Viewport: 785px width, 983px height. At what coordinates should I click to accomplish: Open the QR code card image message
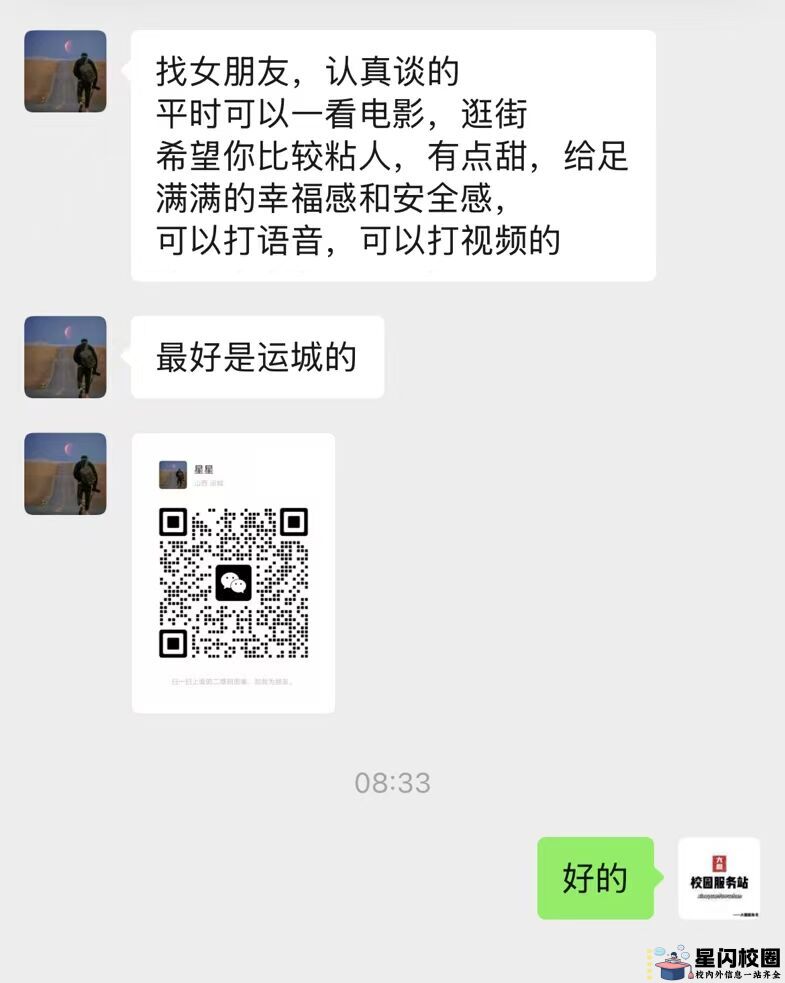coord(233,572)
